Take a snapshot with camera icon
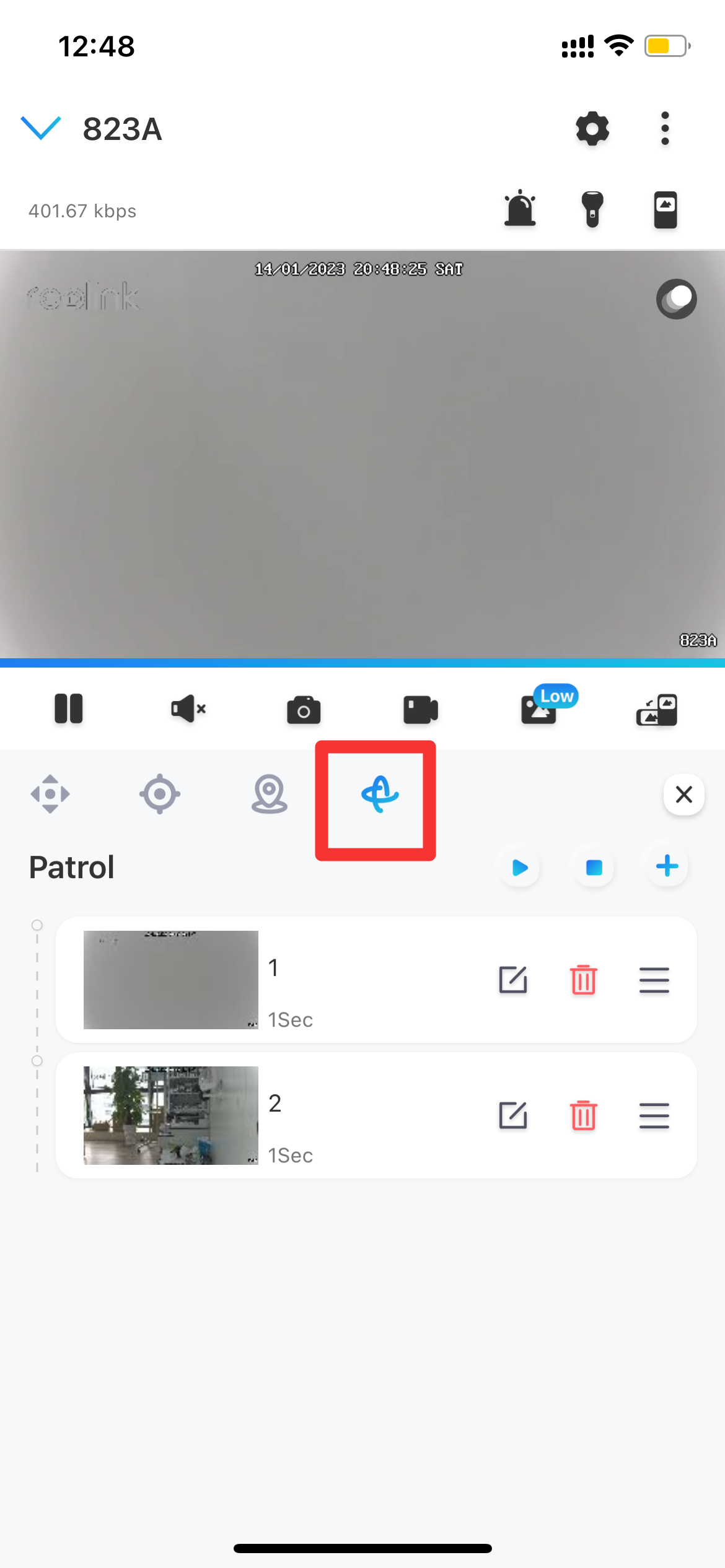725x1568 pixels. point(304,710)
